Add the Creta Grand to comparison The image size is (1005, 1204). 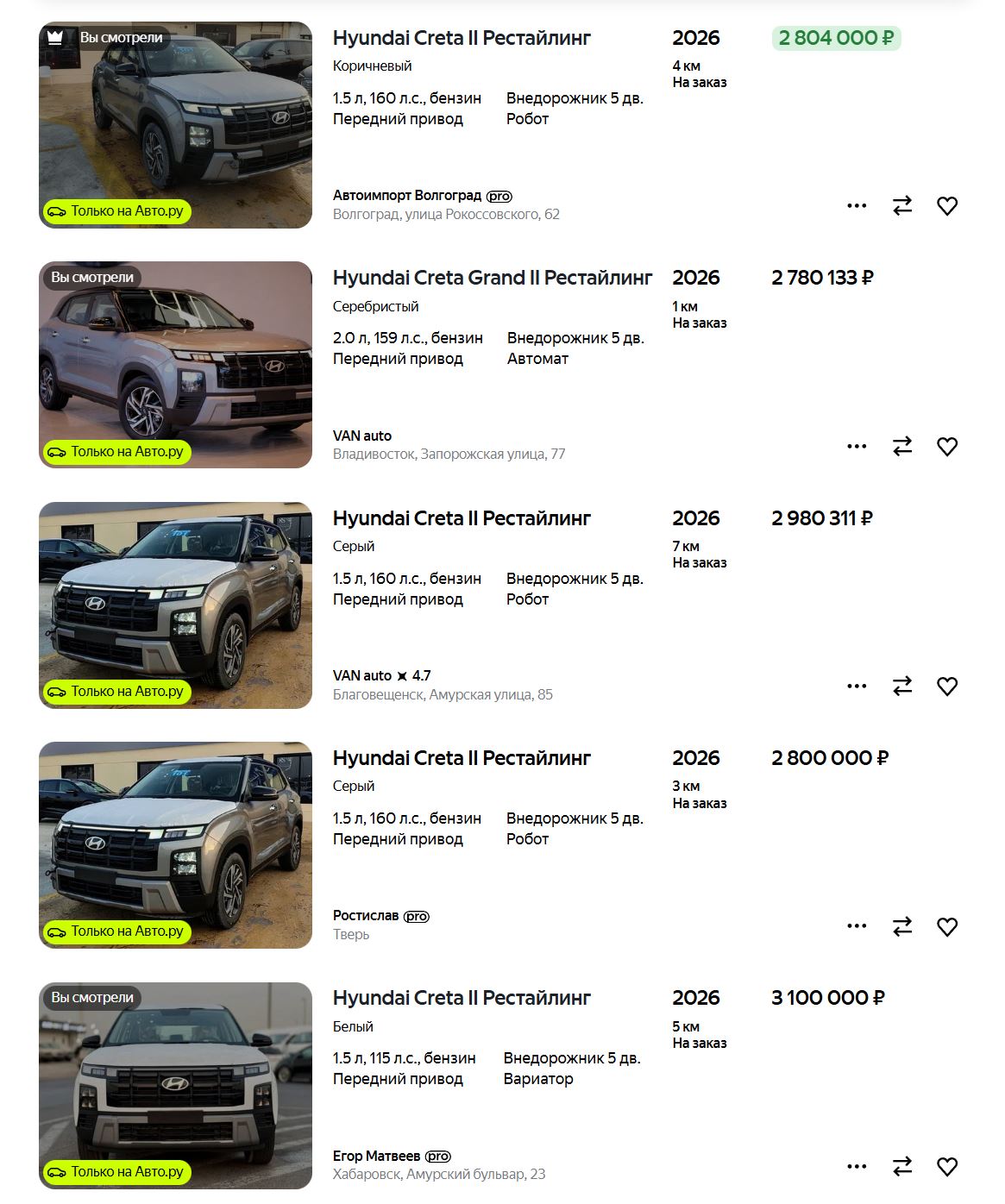point(902,447)
